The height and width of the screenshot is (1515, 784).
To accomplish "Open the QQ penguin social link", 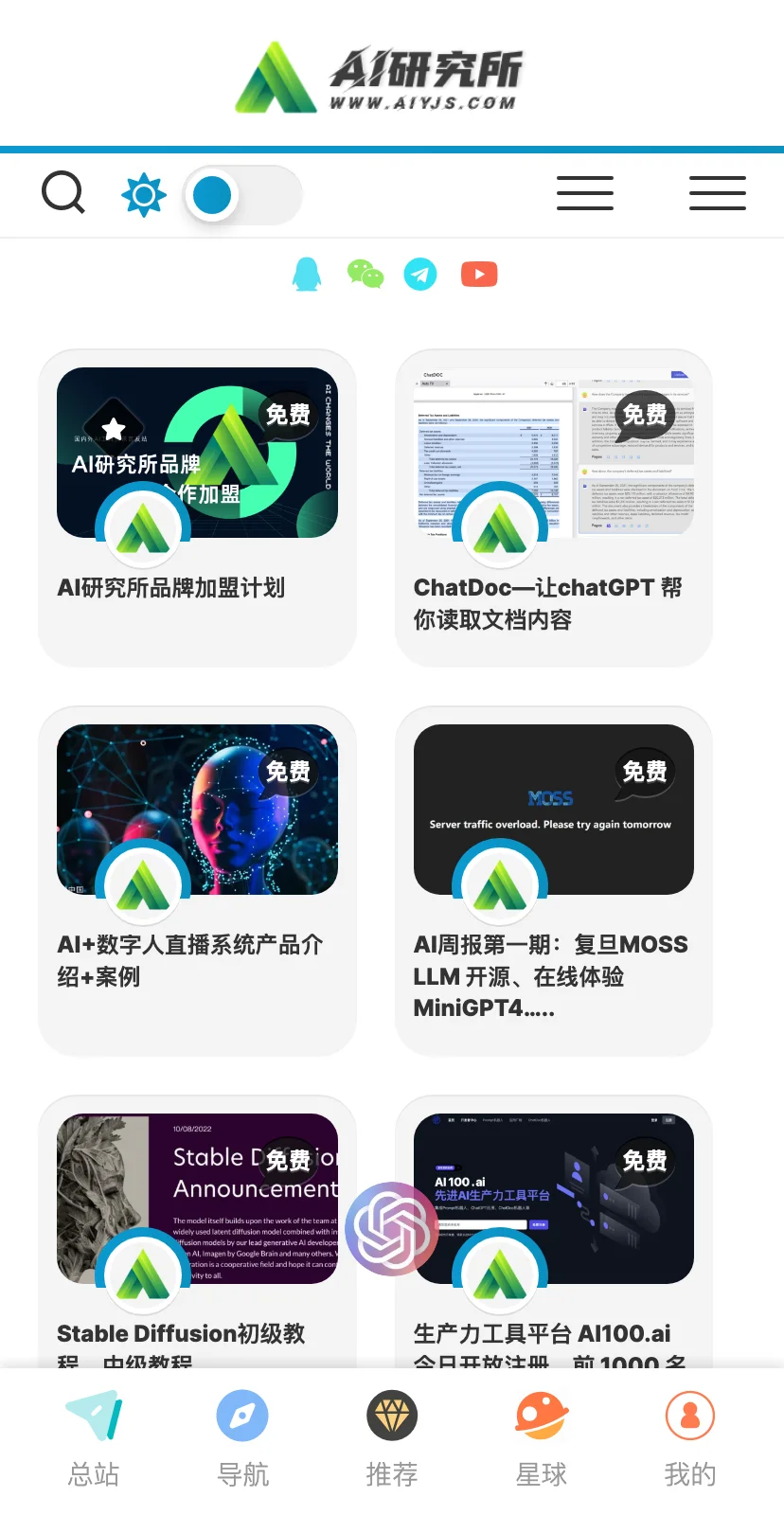I will click(x=307, y=275).
